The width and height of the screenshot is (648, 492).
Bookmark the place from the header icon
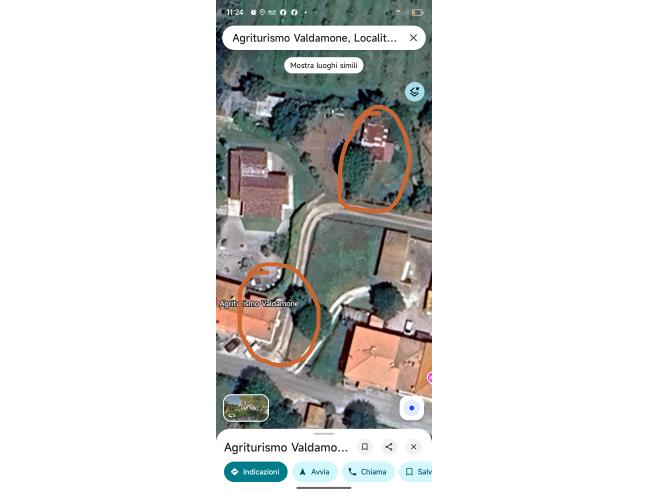click(365, 447)
